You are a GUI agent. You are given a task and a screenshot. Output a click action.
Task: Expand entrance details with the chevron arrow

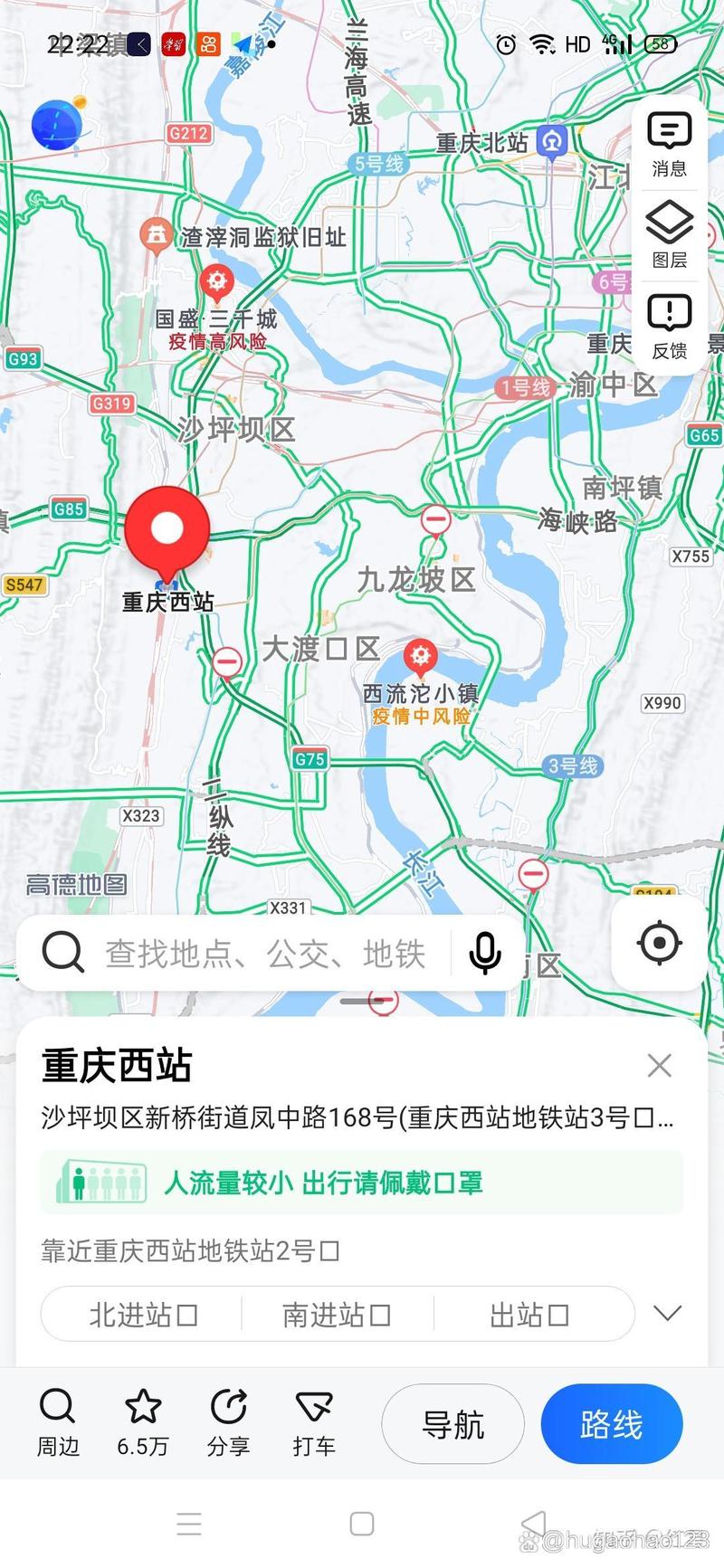(667, 1312)
